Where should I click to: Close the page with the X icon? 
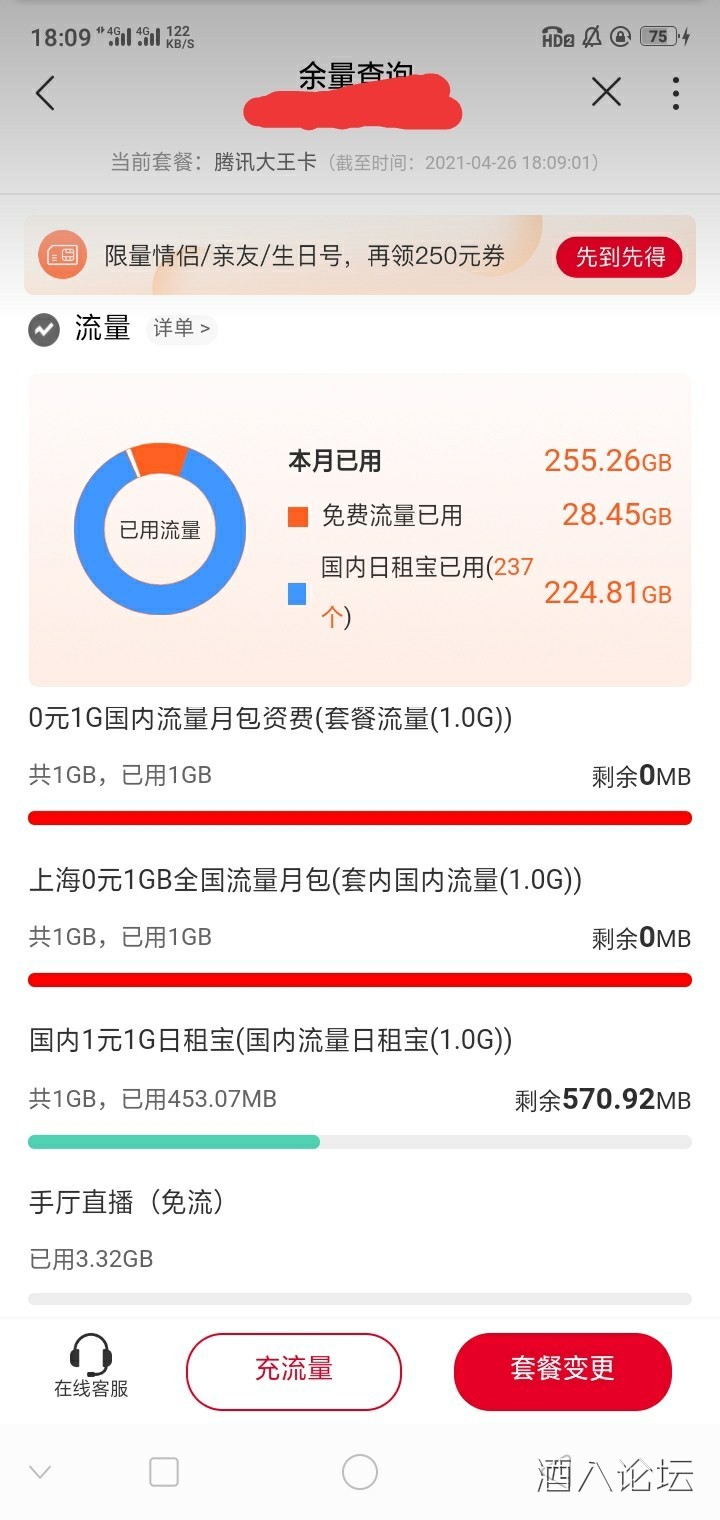[606, 93]
